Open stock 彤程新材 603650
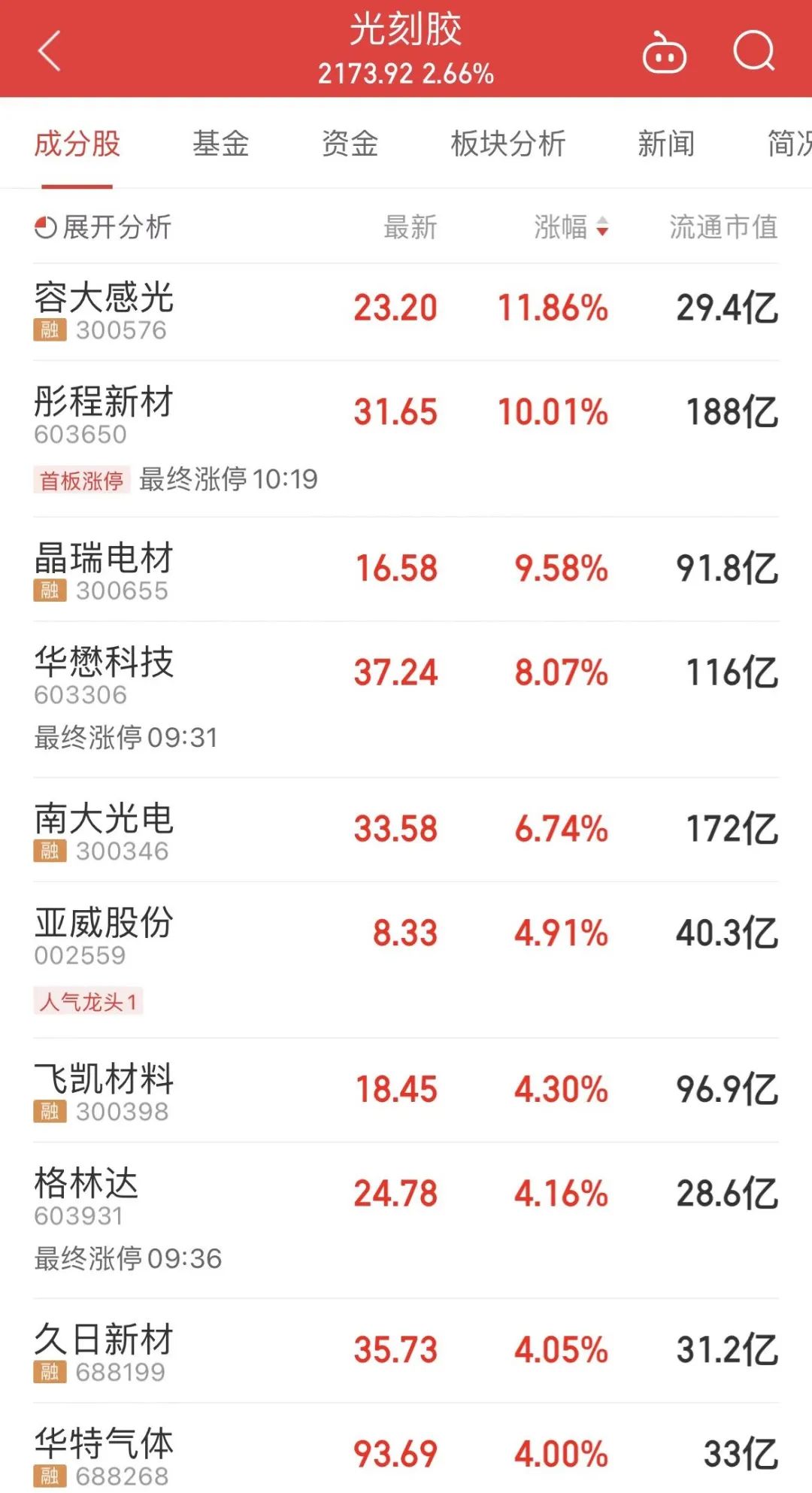This screenshot has width=812, height=1493. [x=105, y=414]
